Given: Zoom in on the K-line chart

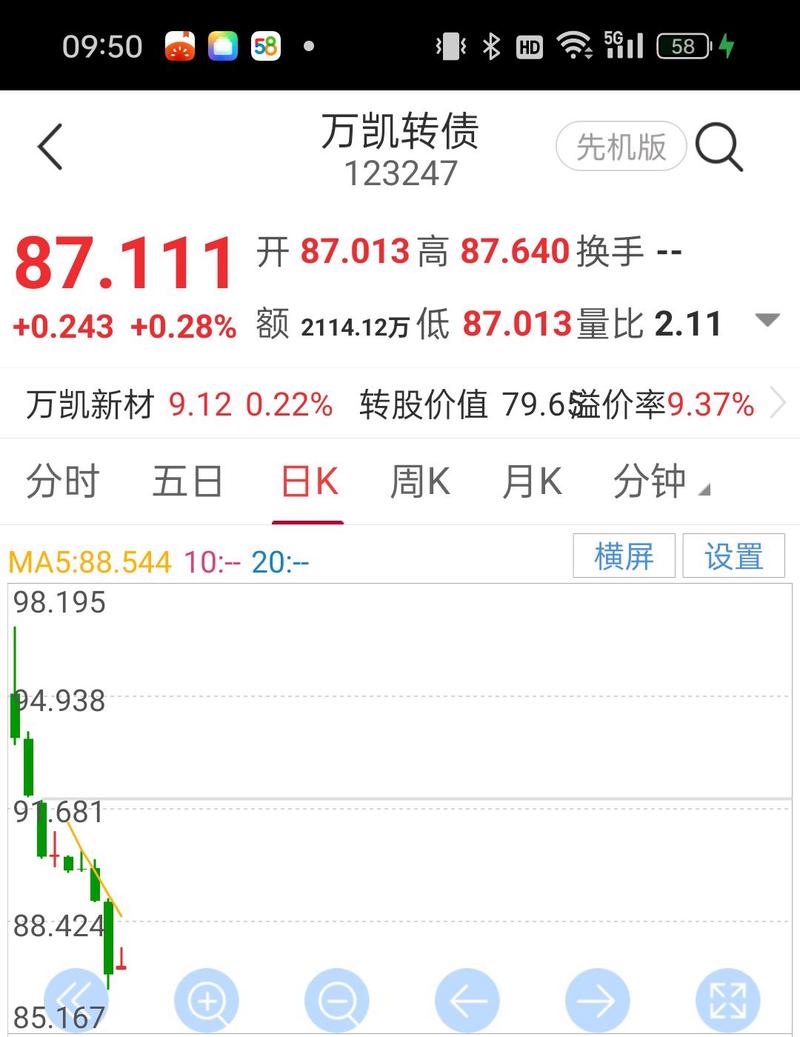Looking at the screenshot, I should 206,1000.
